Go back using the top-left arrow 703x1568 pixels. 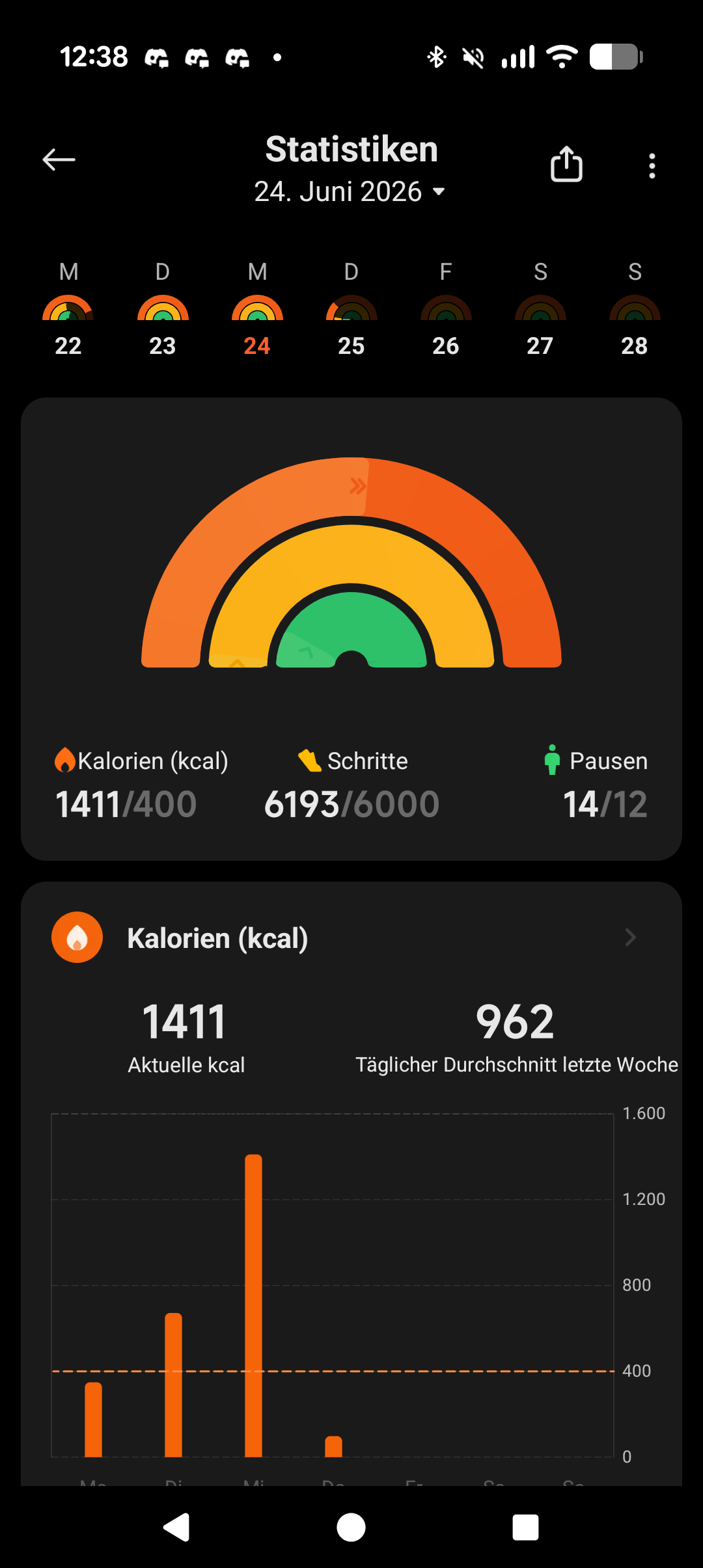click(x=59, y=159)
